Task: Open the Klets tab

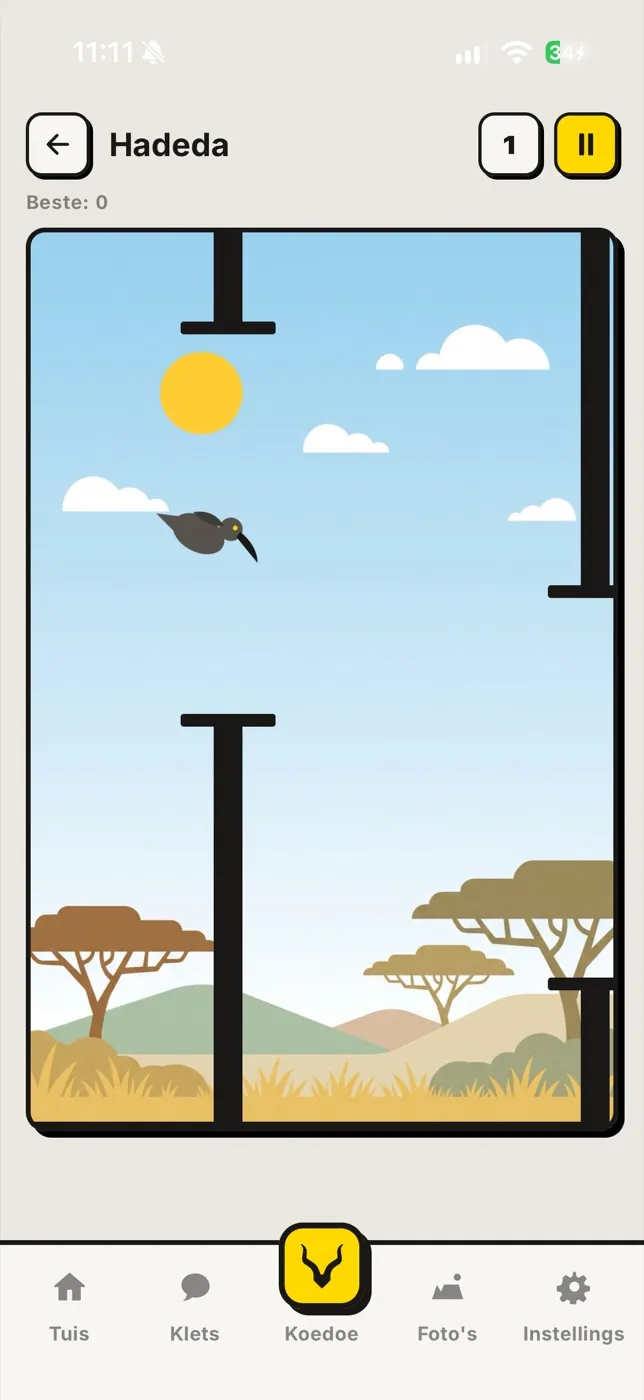Action: coord(195,1307)
